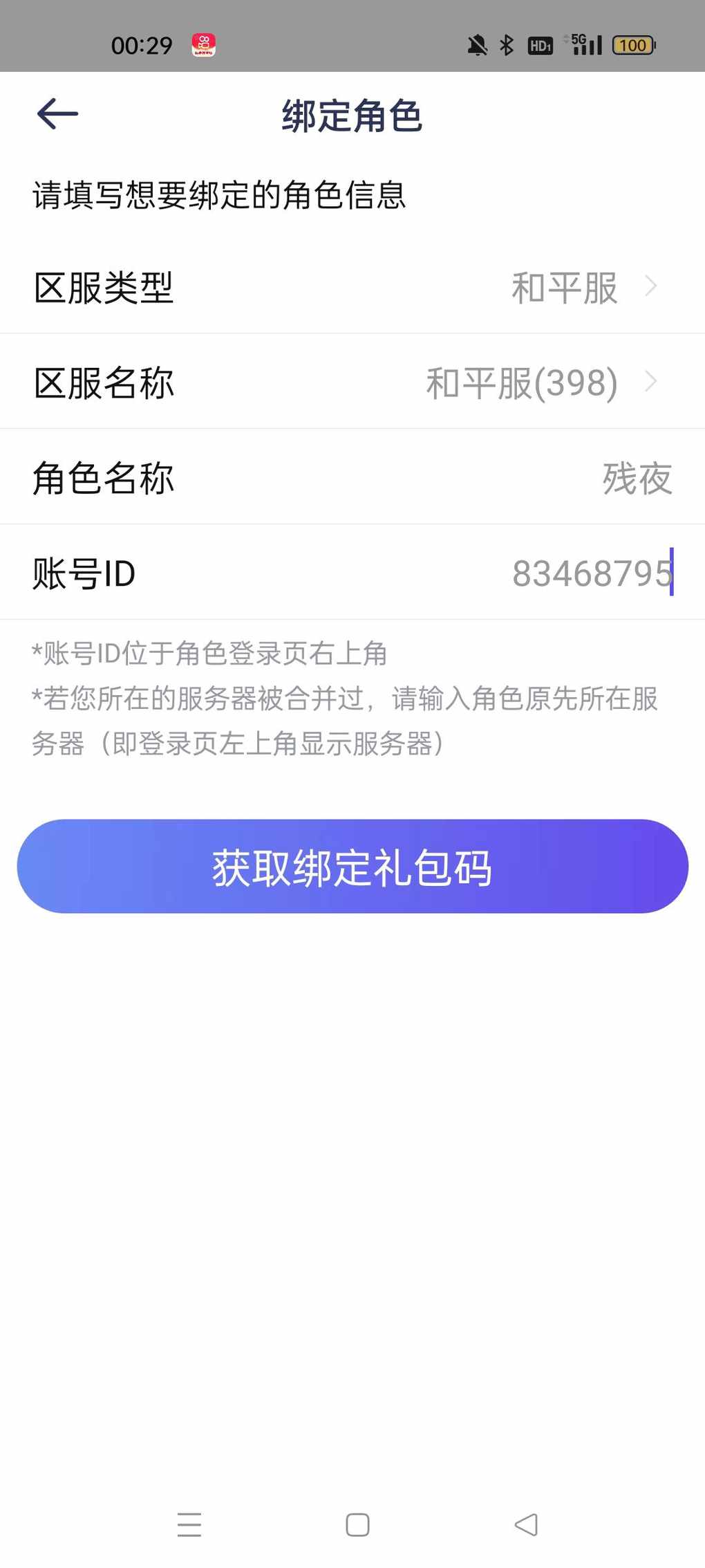The height and width of the screenshot is (1568, 705).
Task: Open the 区服类型 selector
Action: [x=352, y=287]
